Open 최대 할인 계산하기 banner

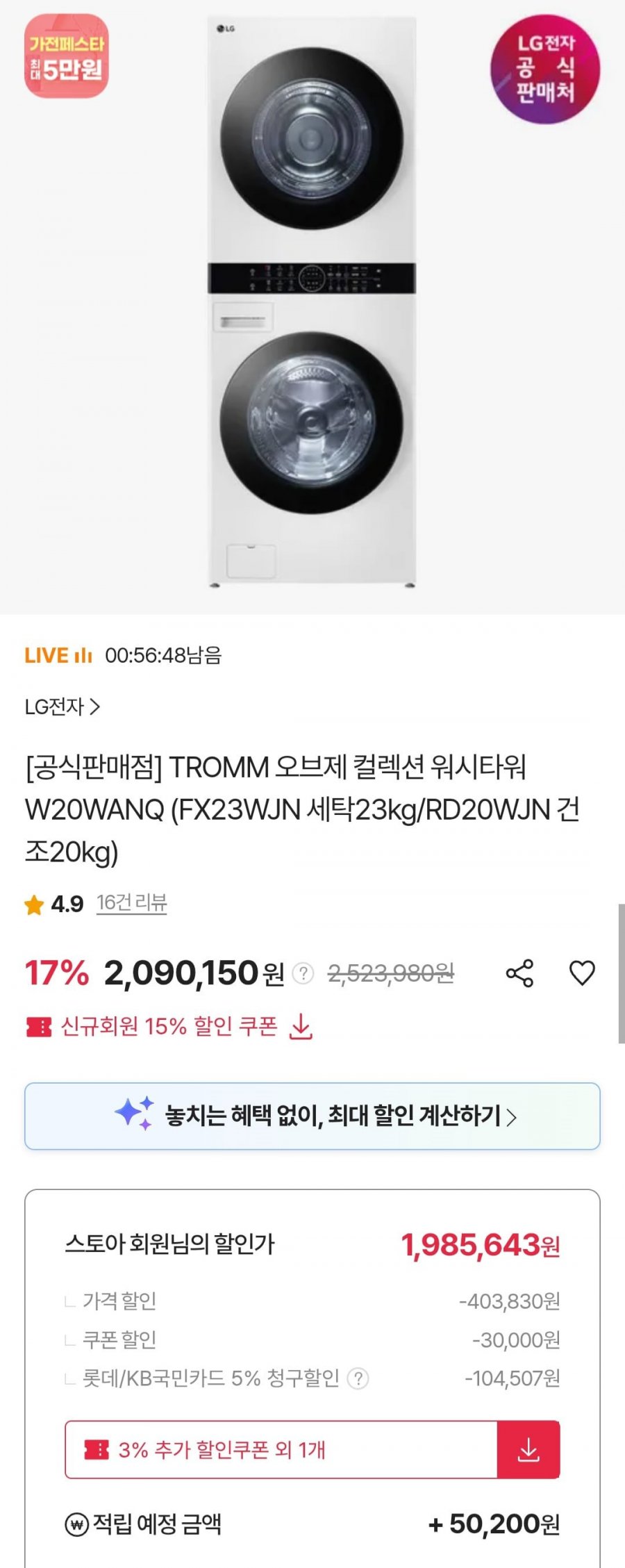pos(312,1116)
